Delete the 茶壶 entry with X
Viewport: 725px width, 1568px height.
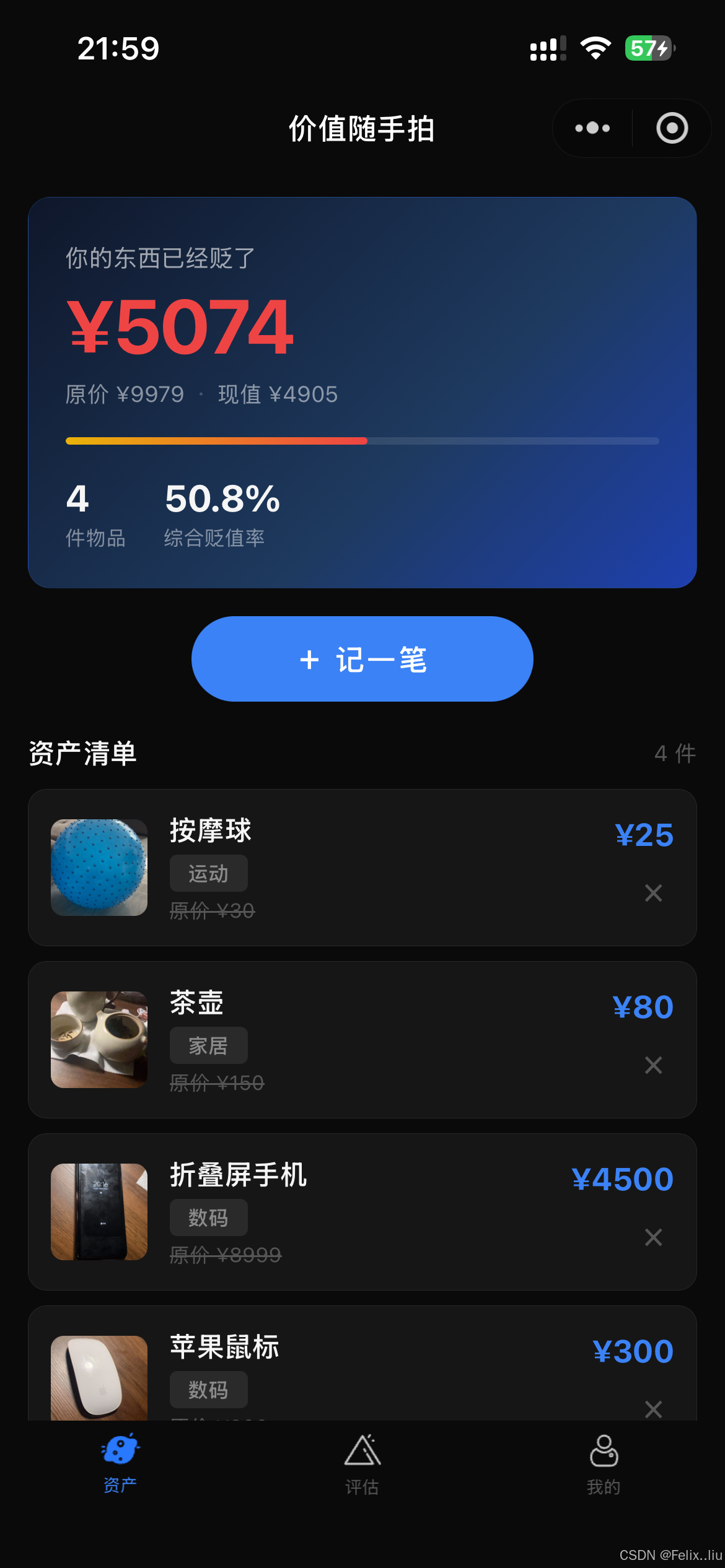pos(653,1065)
